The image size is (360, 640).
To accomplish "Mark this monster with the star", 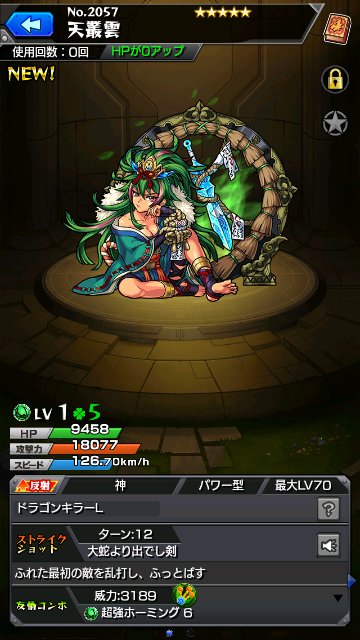I will click(335, 123).
